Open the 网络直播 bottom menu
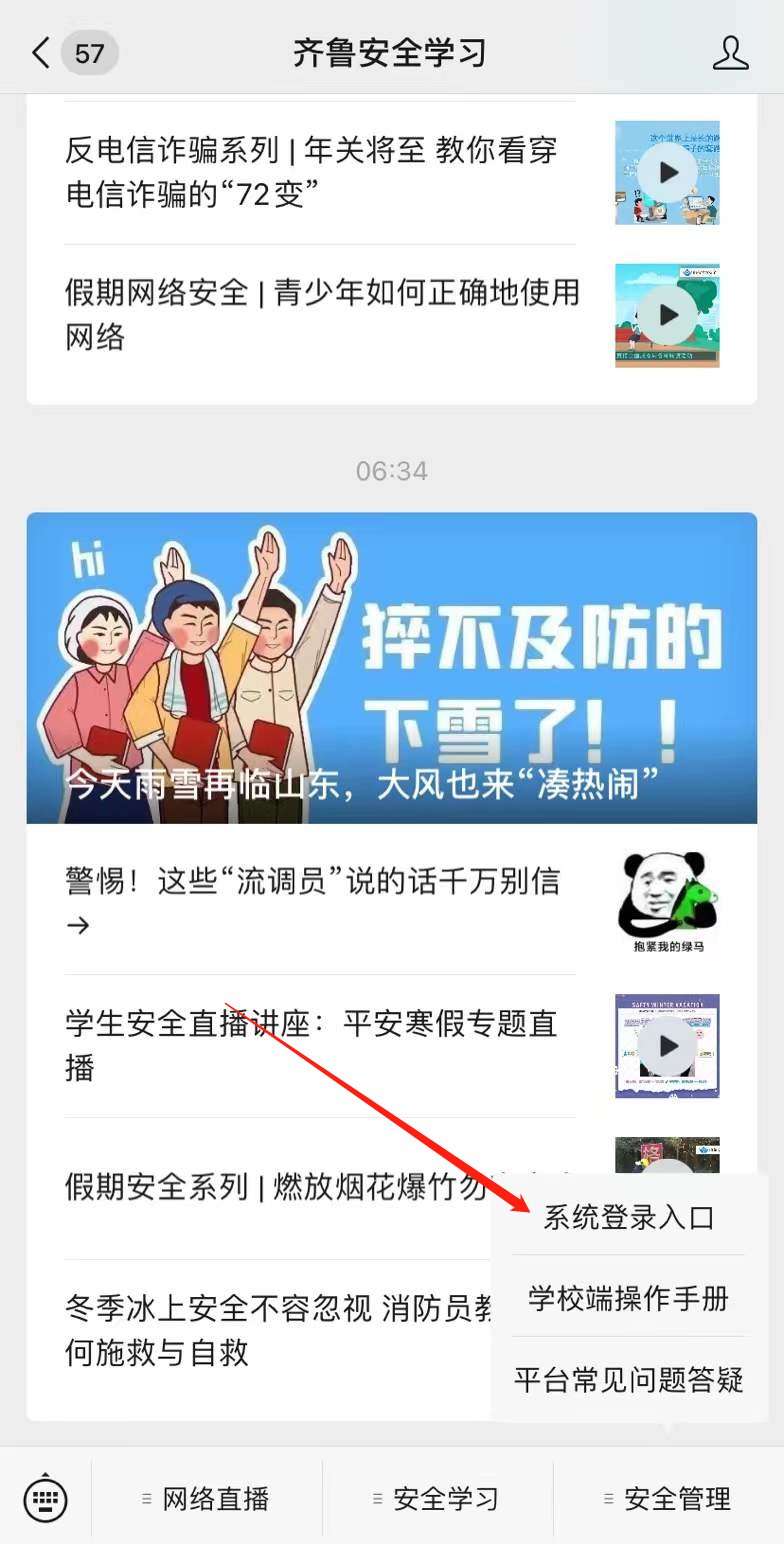Image resolution: width=784 pixels, height=1544 pixels. click(x=207, y=1498)
